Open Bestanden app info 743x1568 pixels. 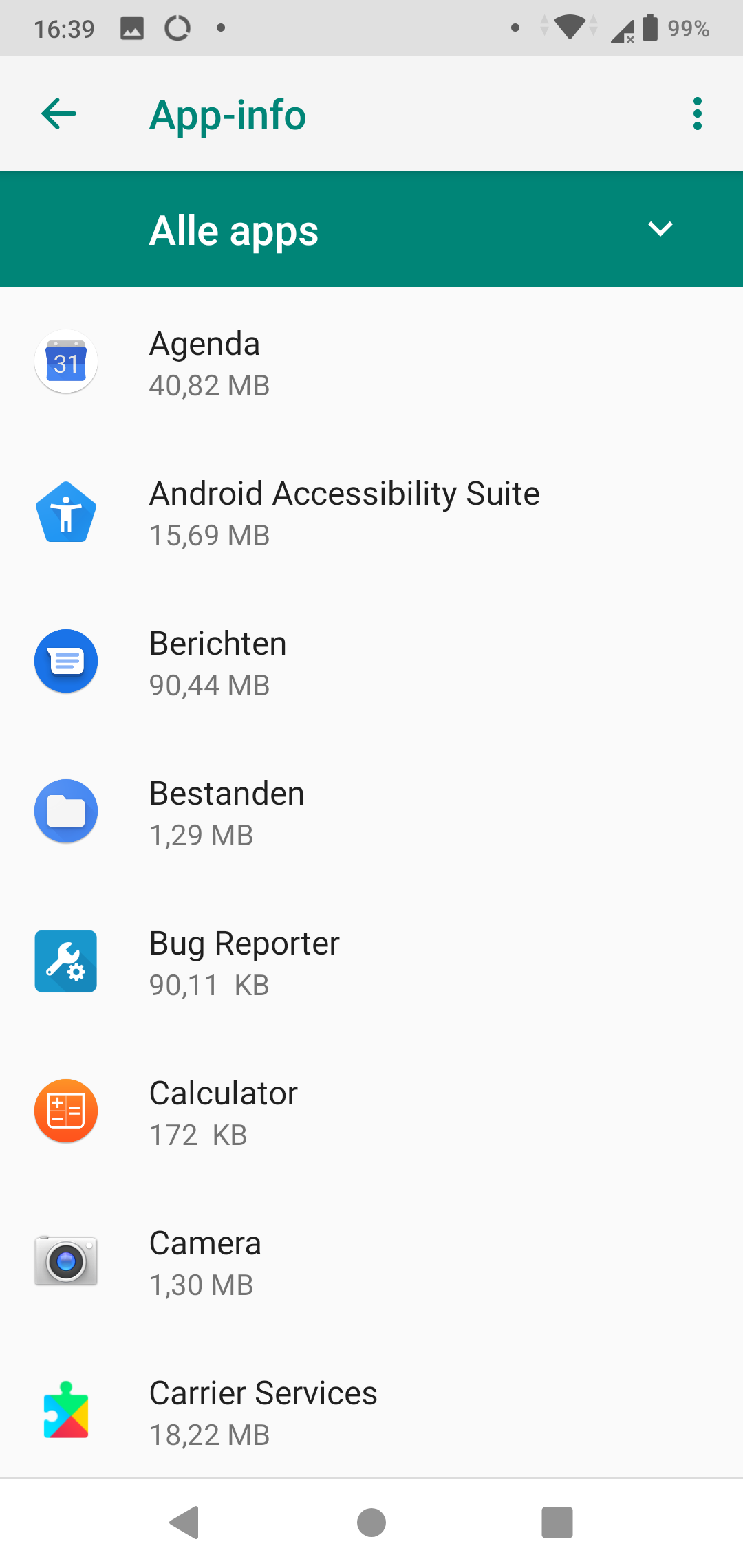pos(371,812)
